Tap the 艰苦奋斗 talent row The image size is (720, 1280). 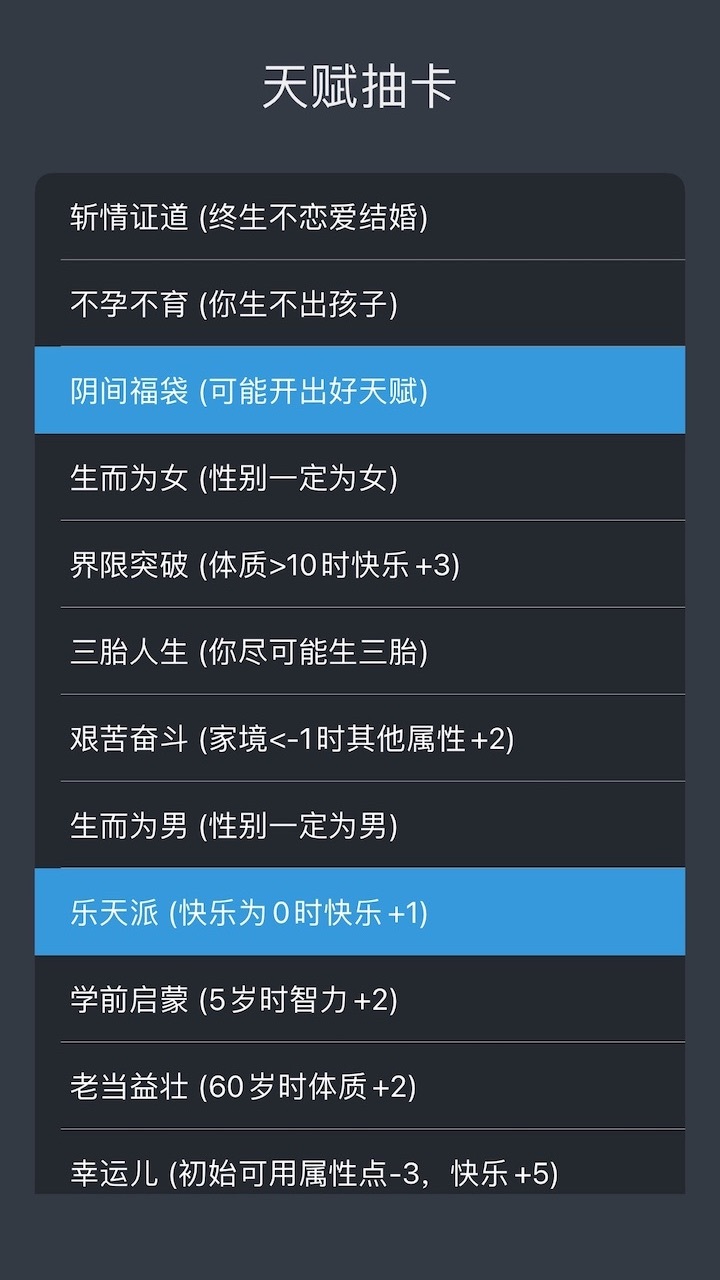[360, 739]
